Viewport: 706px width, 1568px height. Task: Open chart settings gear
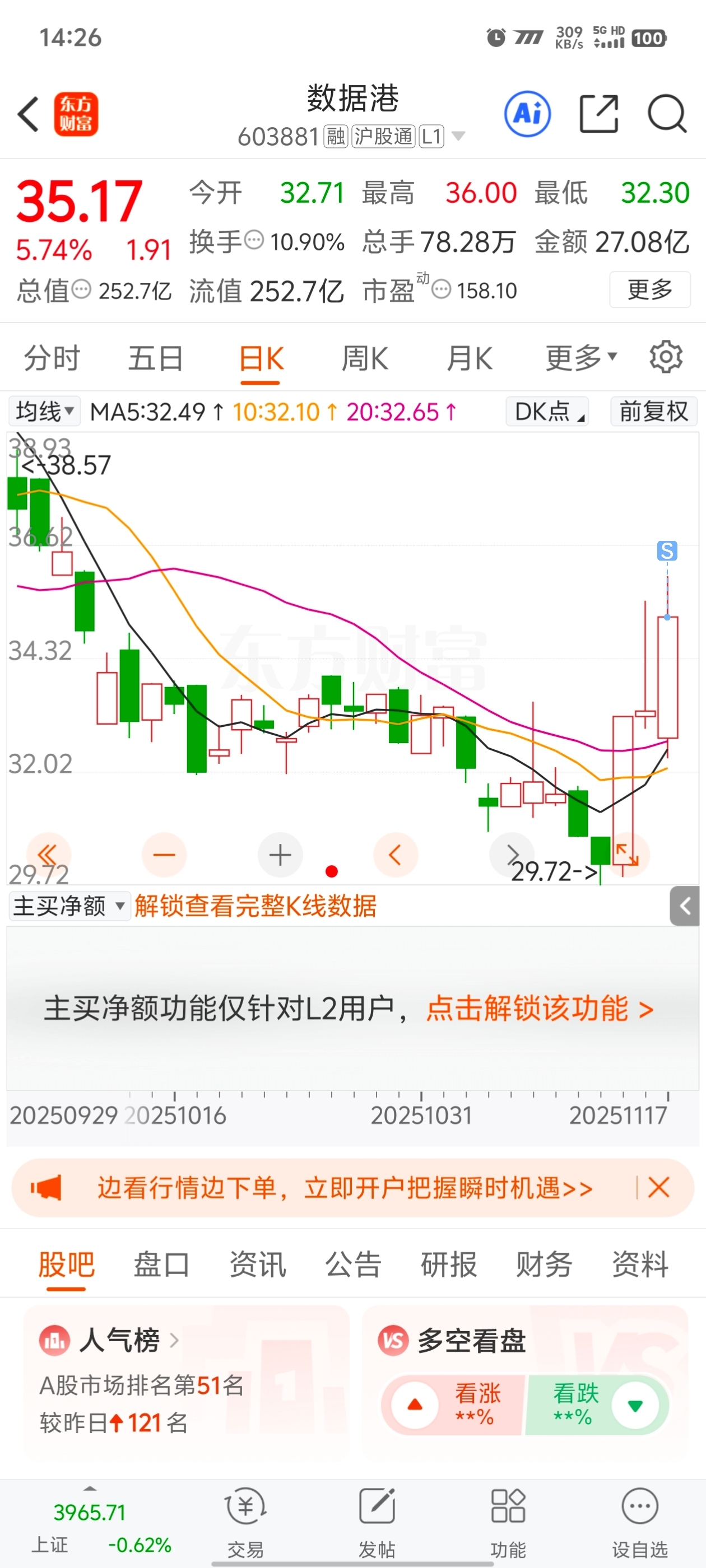pyautogui.click(x=665, y=357)
